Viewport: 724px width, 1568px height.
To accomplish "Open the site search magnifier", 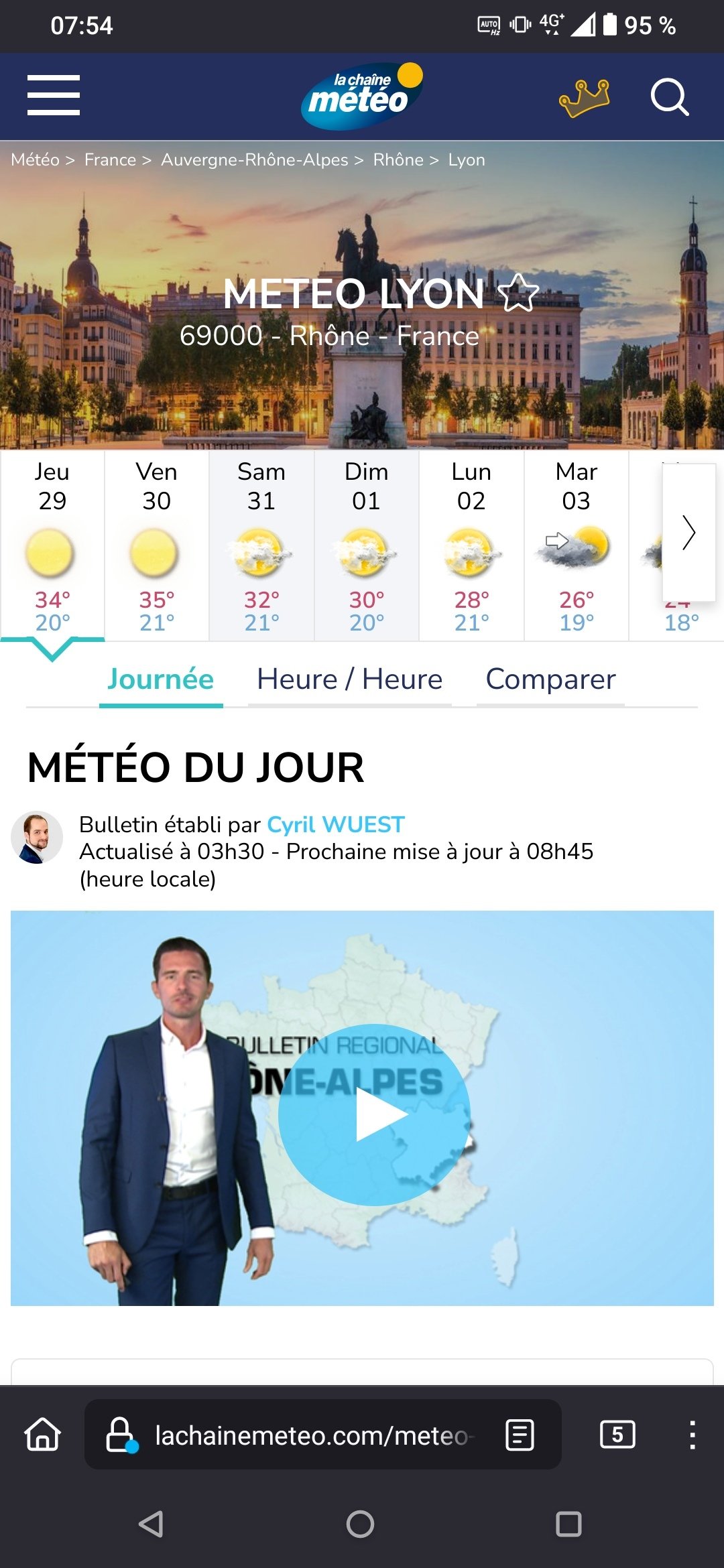I will point(670,98).
